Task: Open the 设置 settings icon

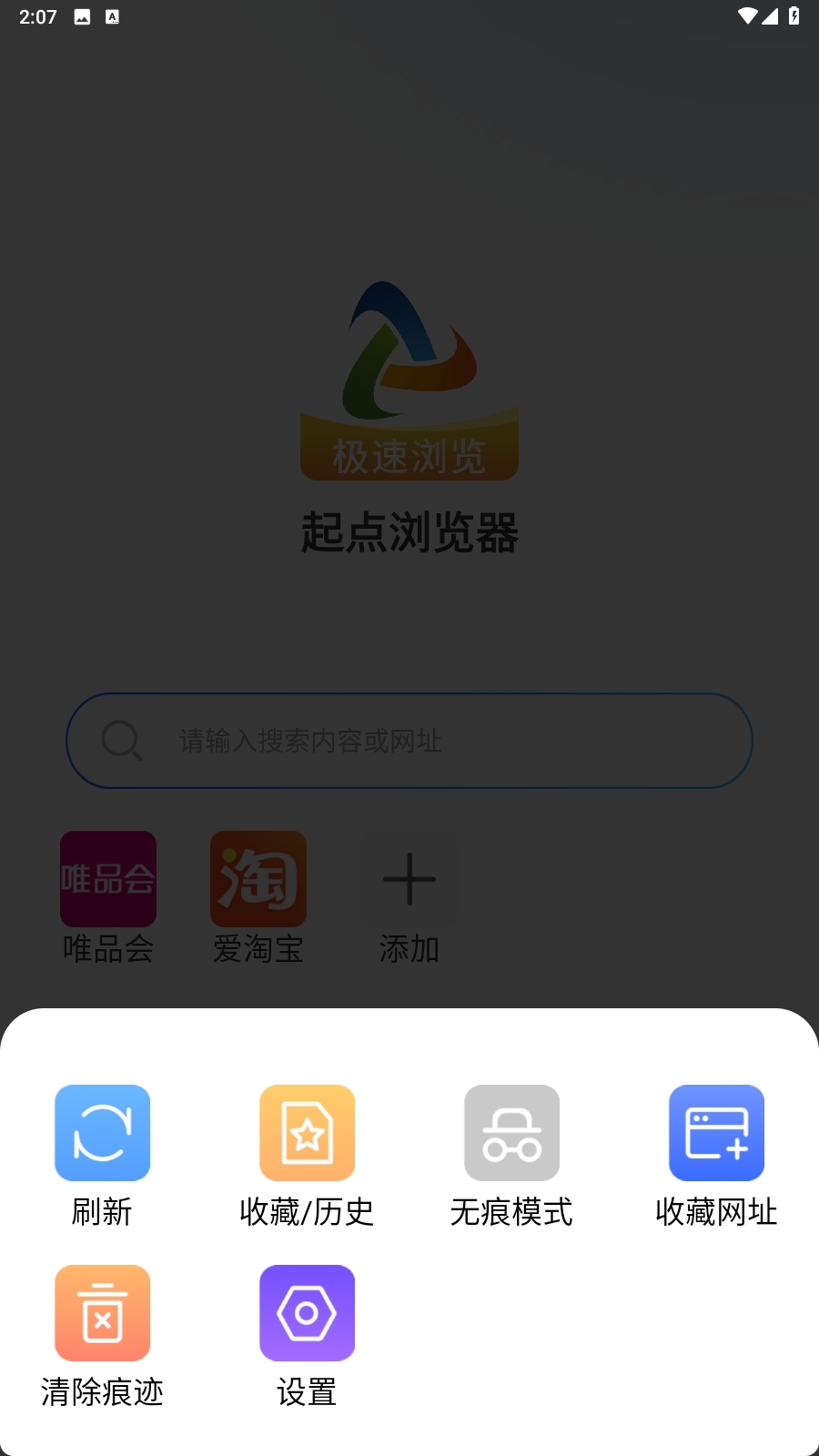Action: click(x=307, y=1313)
